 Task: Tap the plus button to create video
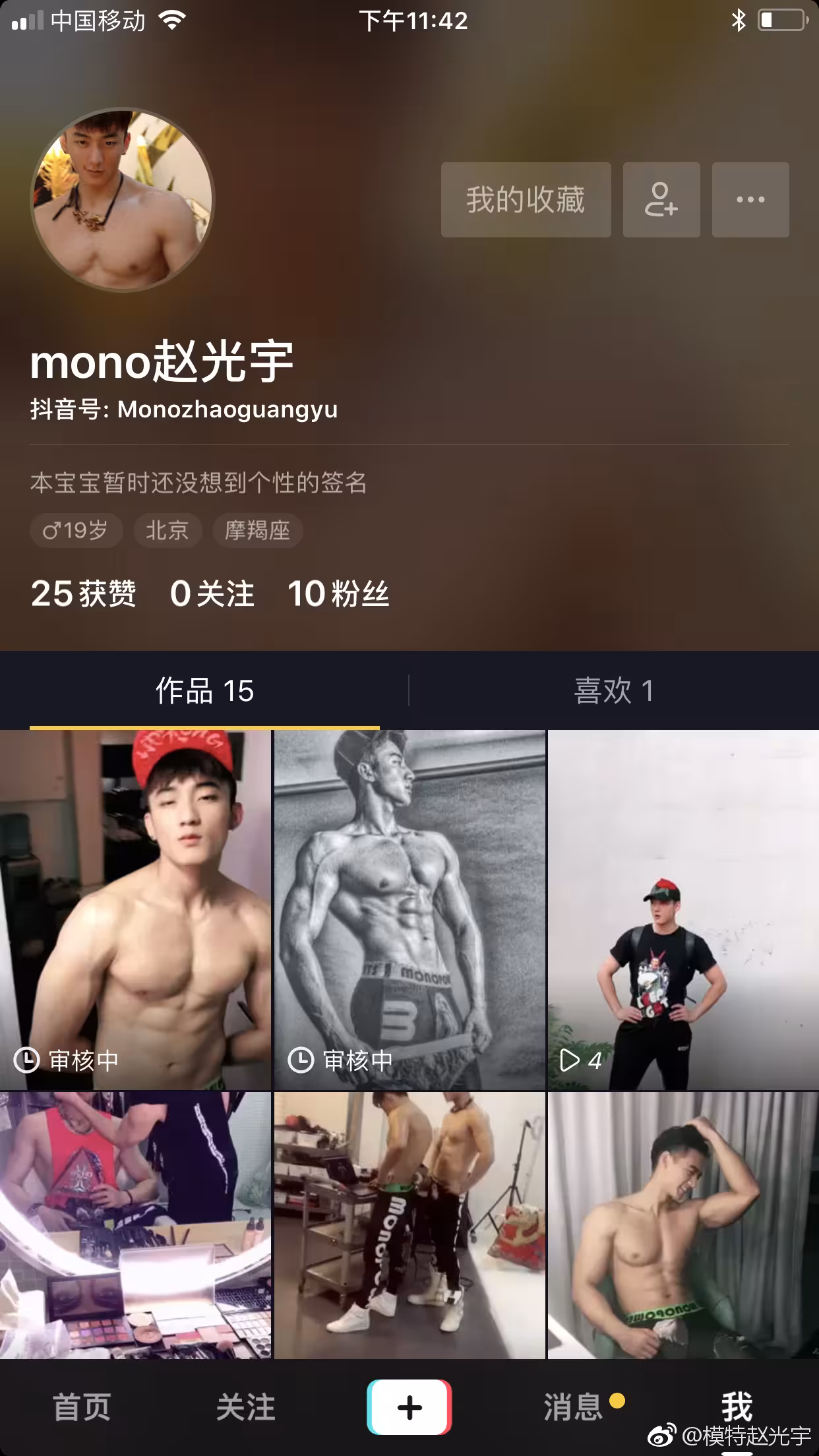click(x=409, y=1407)
